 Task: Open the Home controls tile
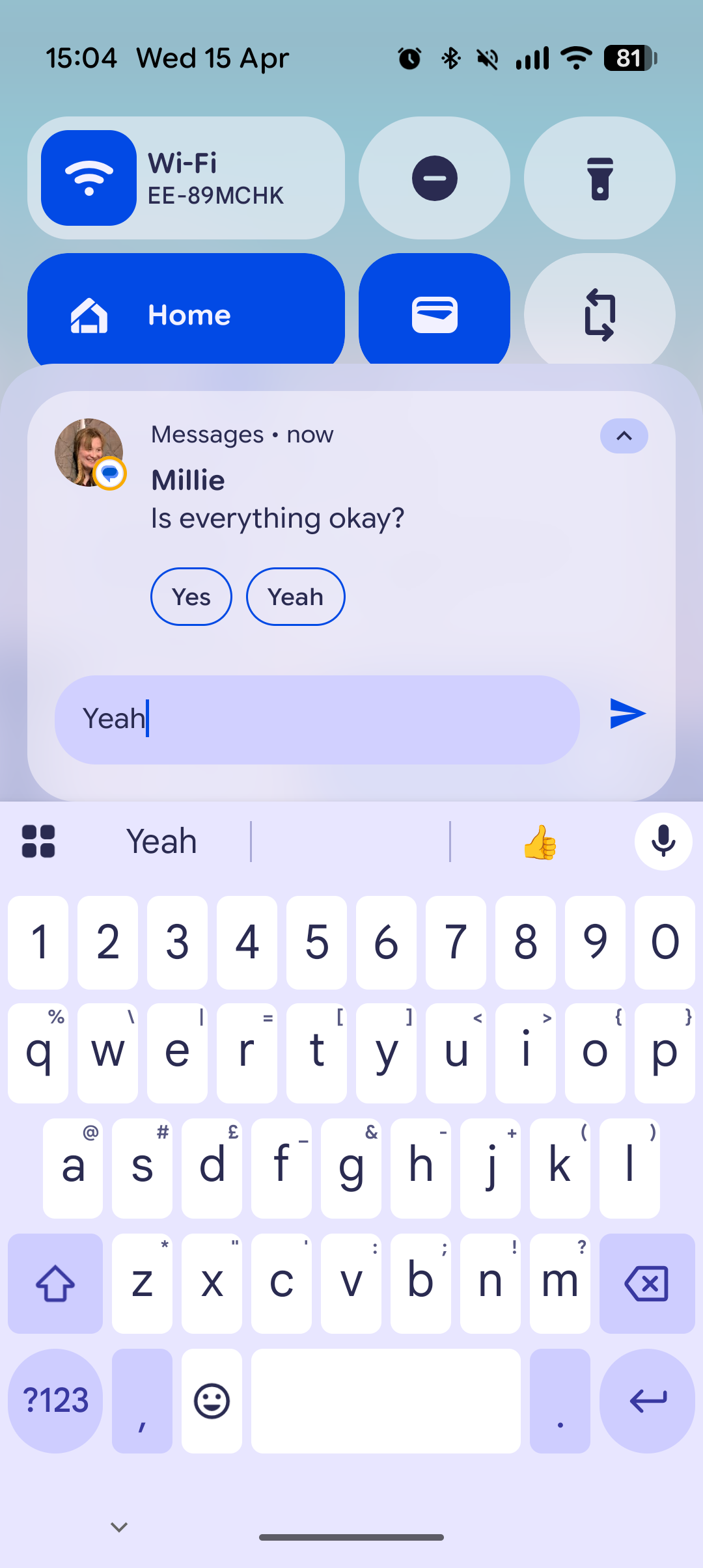click(186, 315)
